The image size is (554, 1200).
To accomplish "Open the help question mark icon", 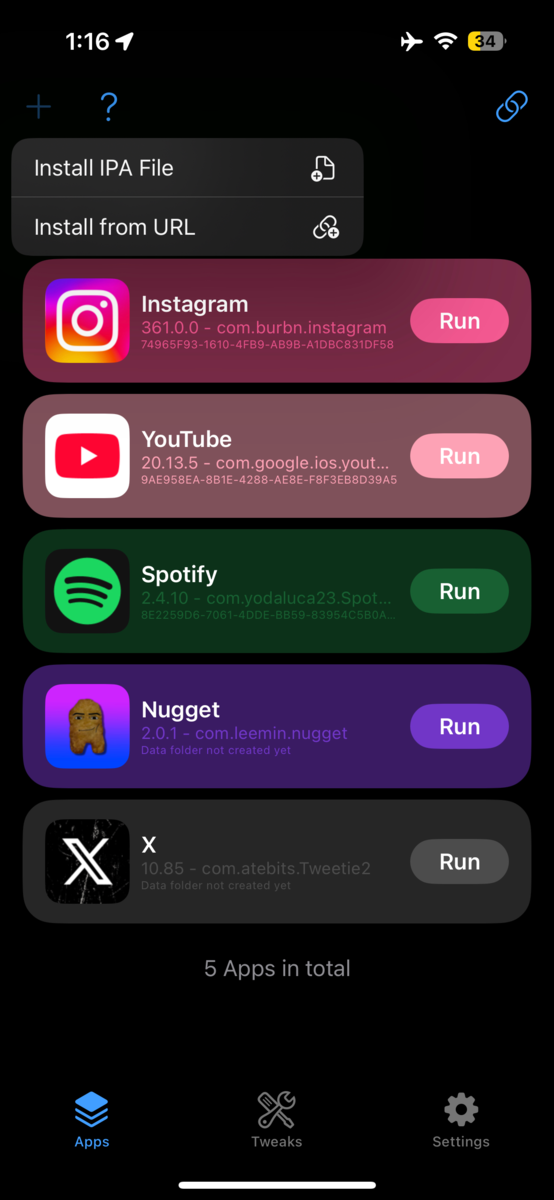I will tap(109, 106).
